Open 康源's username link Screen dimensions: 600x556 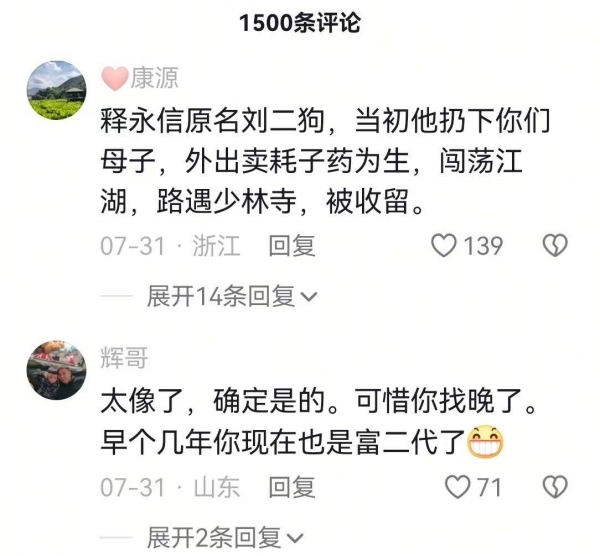[x=154, y=78]
